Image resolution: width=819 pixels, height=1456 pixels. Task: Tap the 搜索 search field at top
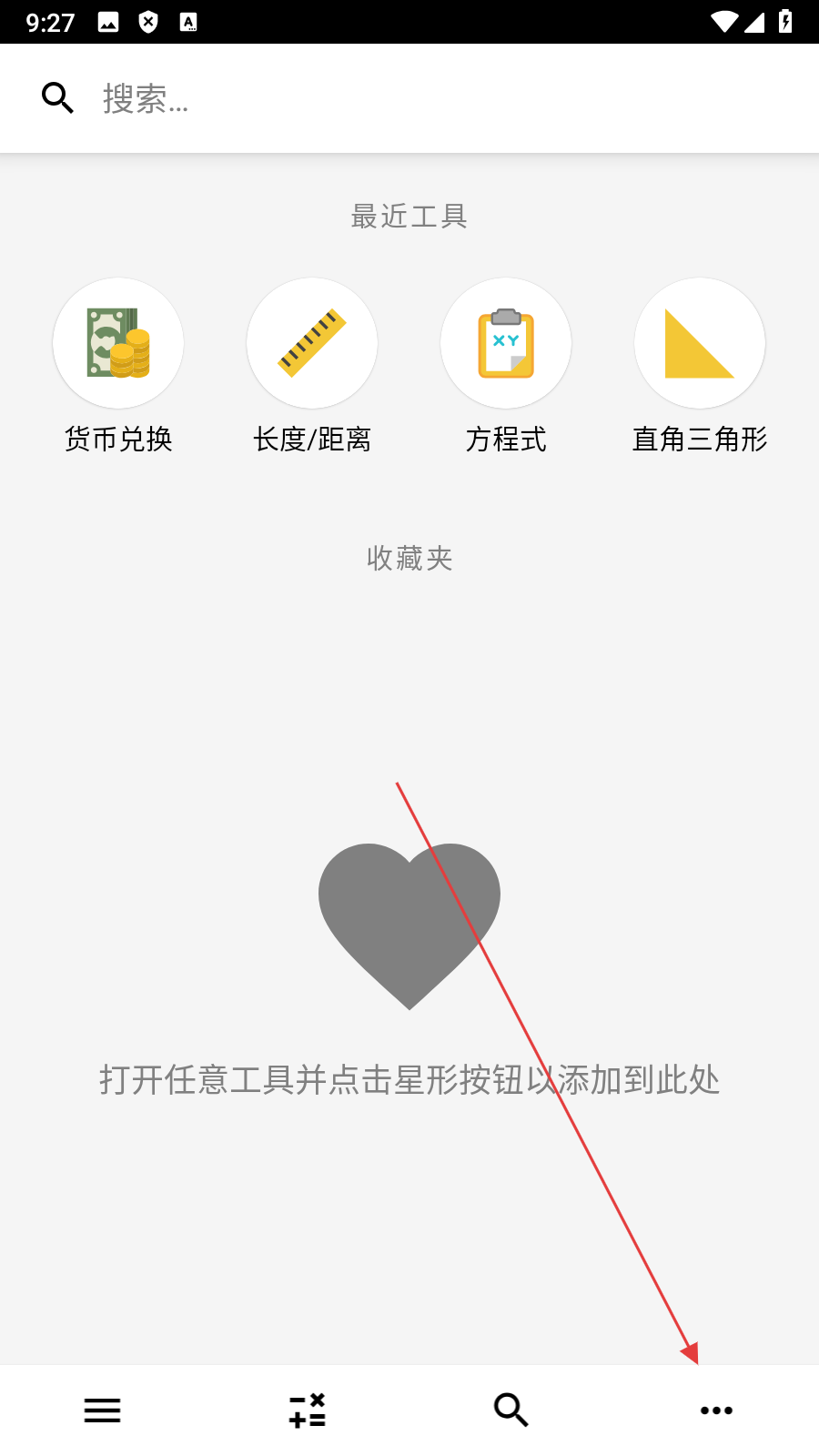coord(409,98)
